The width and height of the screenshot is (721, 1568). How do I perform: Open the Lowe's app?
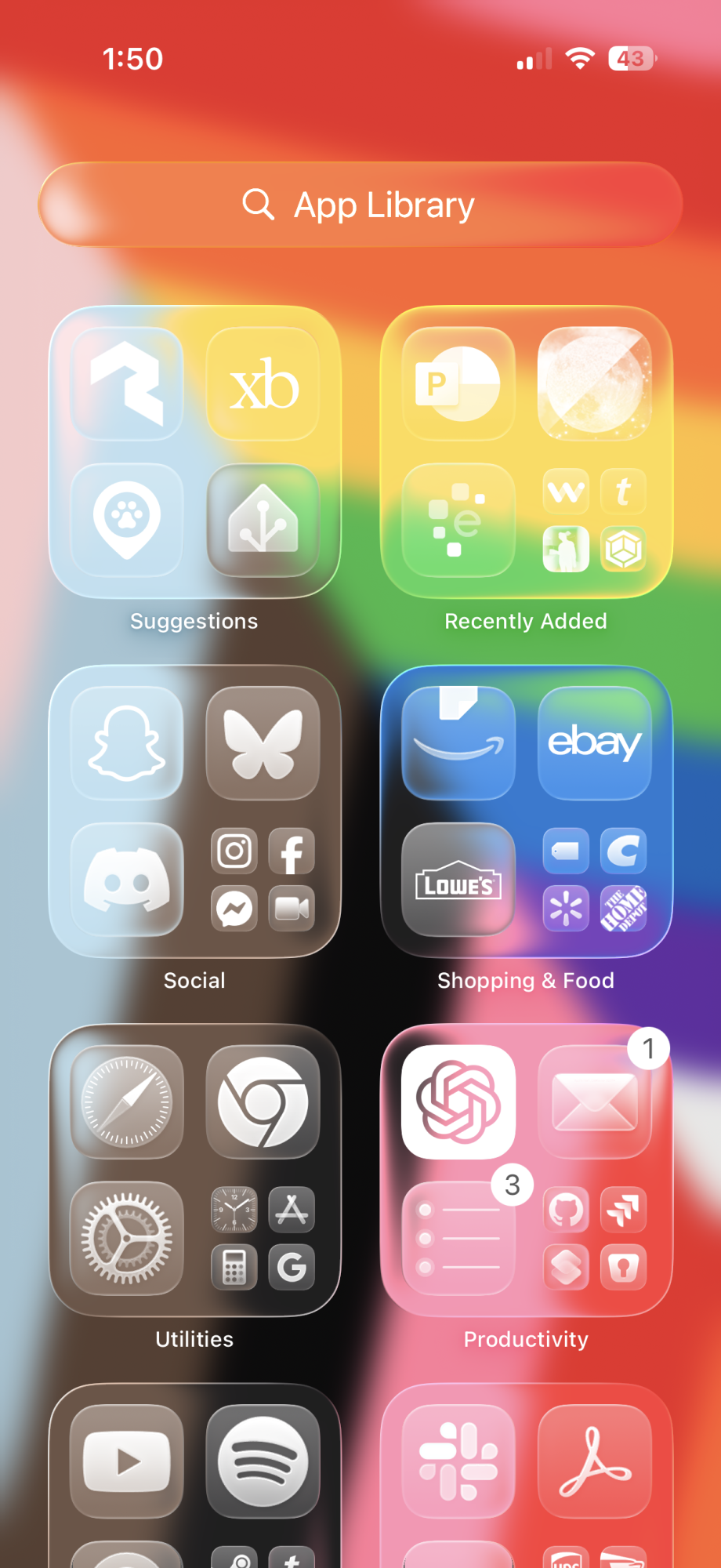click(x=458, y=880)
